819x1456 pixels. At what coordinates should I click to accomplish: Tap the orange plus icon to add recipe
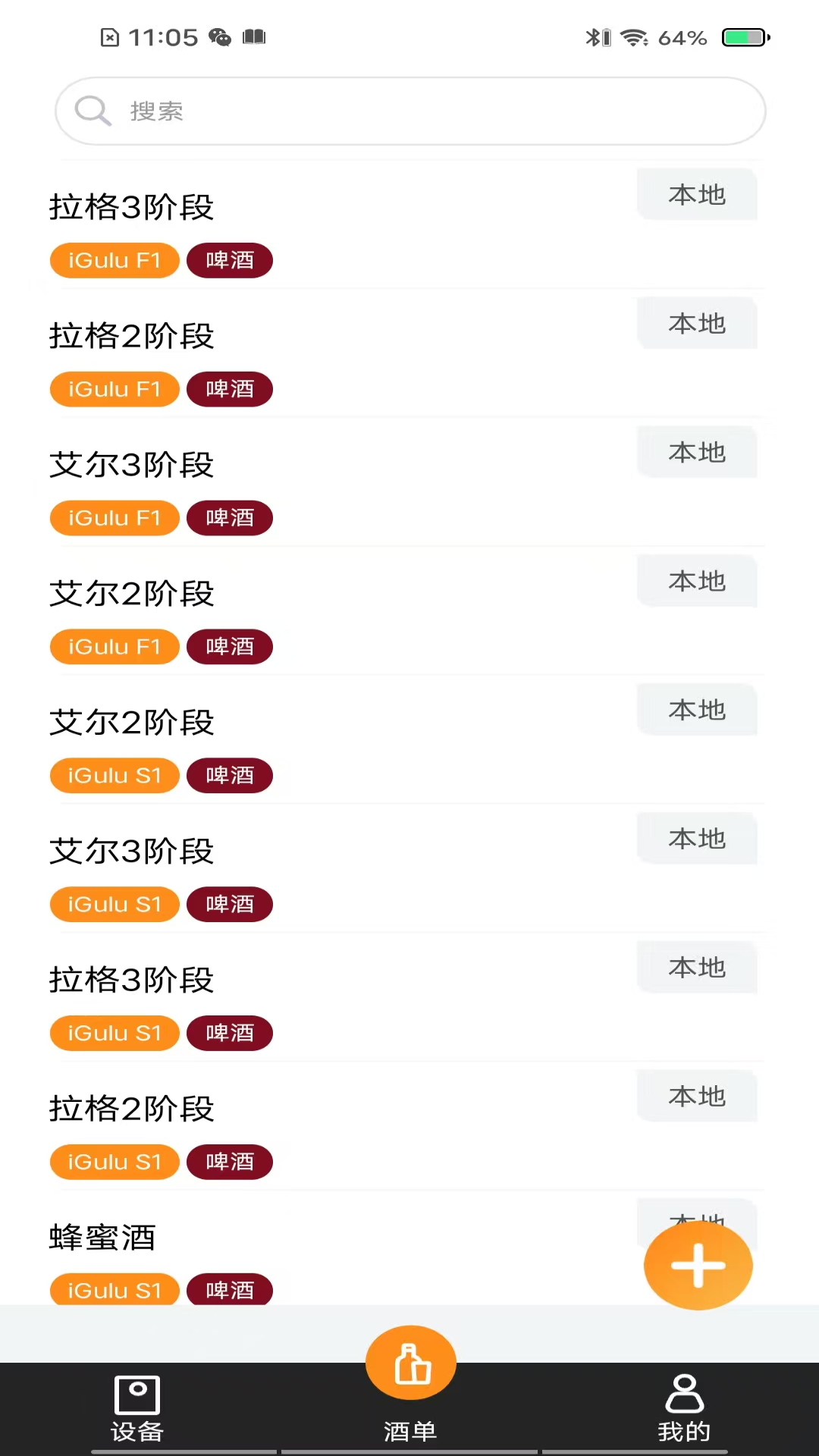(698, 1265)
